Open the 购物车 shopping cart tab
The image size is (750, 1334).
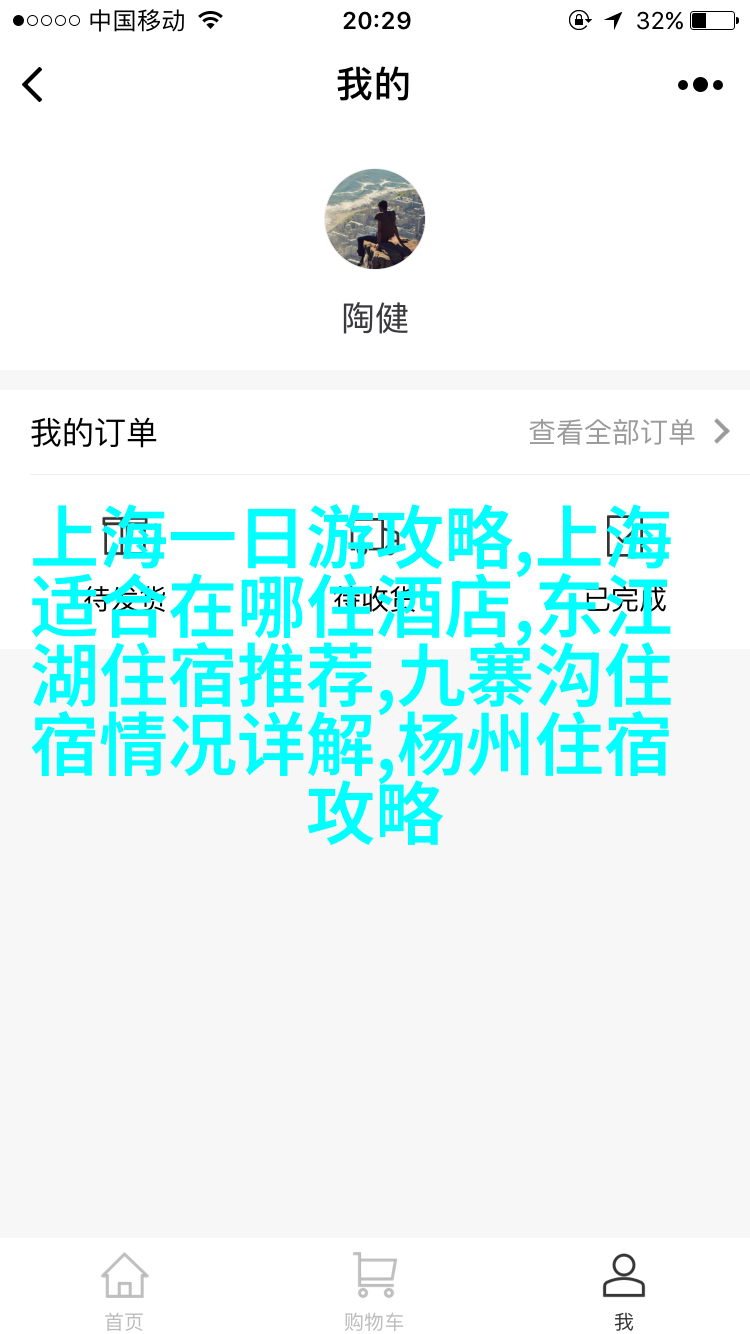click(x=374, y=1292)
